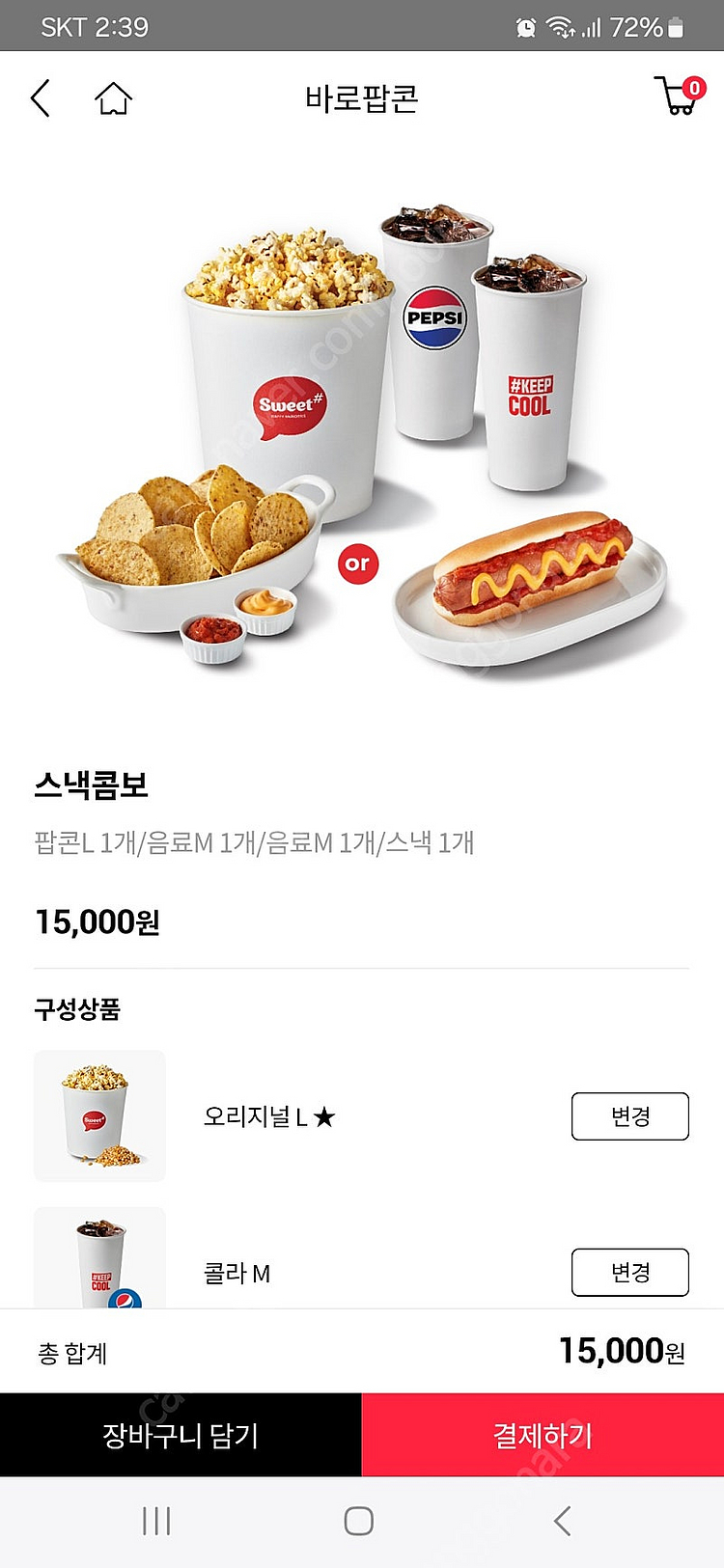724x1568 pixels.
Task: Change the 콜라 M drink option
Action: pyautogui.click(x=629, y=1273)
